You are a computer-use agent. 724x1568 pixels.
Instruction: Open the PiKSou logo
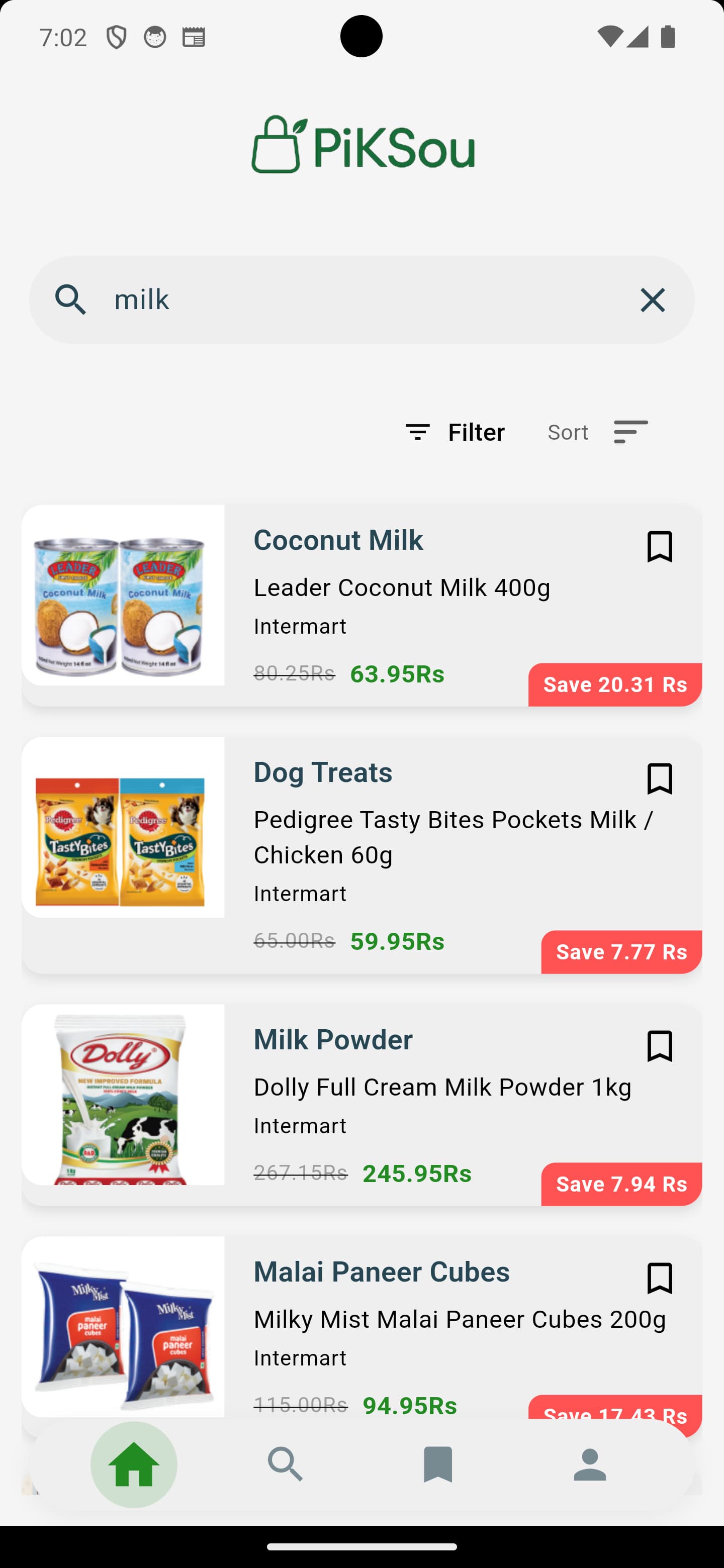[x=361, y=146]
